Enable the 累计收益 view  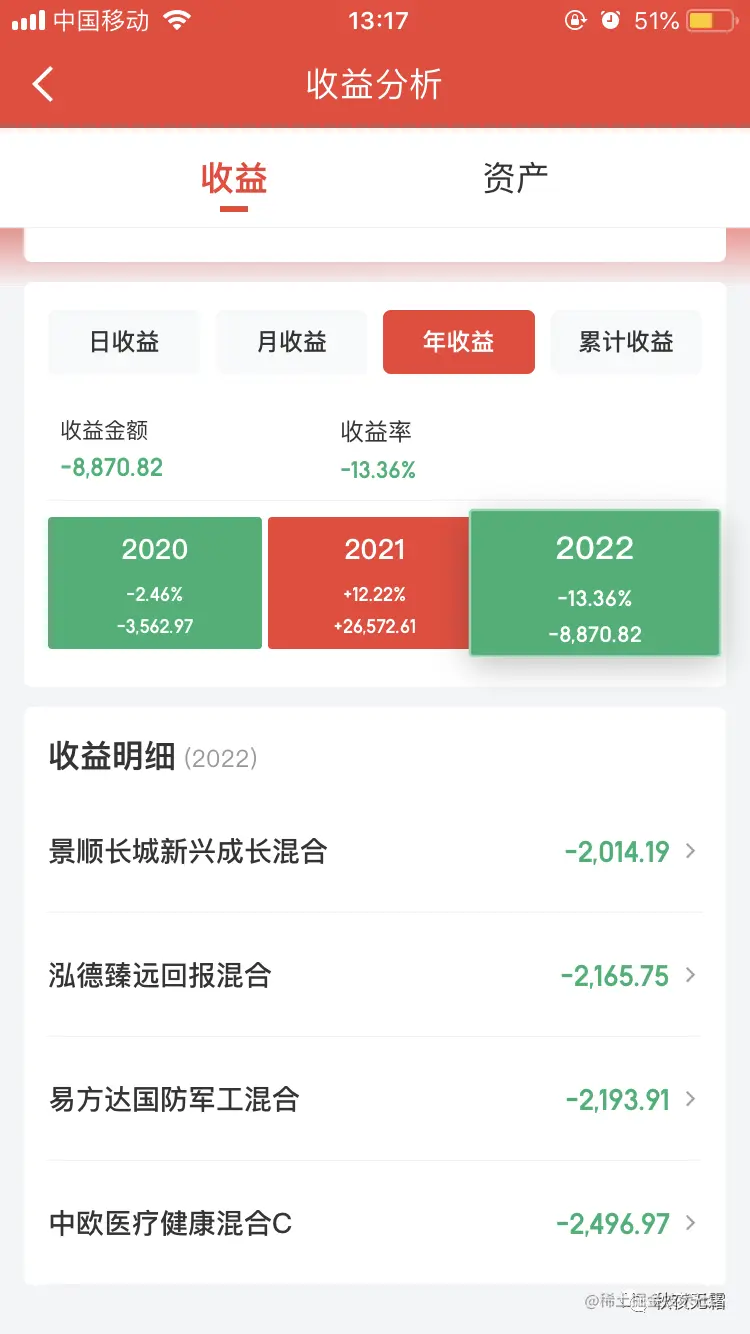tap(626, 342)
